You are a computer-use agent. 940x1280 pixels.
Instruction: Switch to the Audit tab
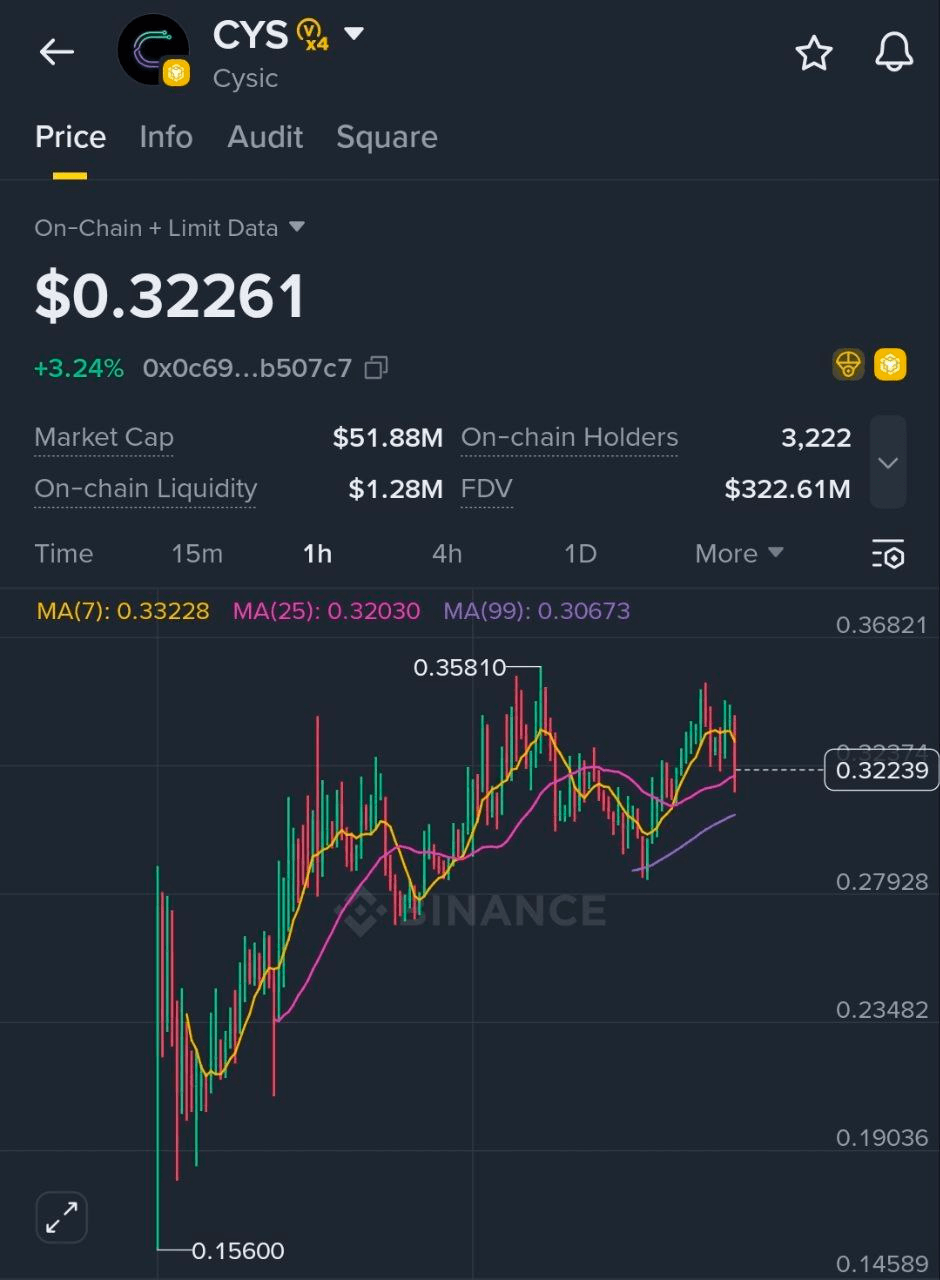point(265,137)
